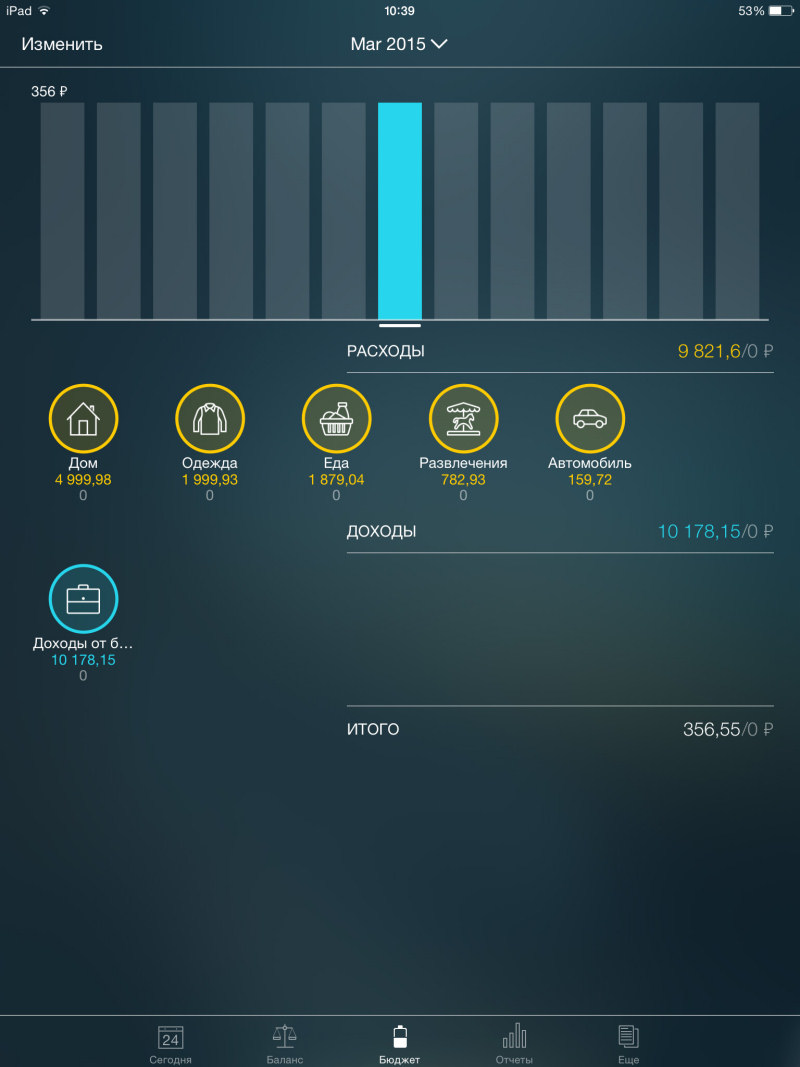
Task: Open the Еда category
Action: coord(336,419)
